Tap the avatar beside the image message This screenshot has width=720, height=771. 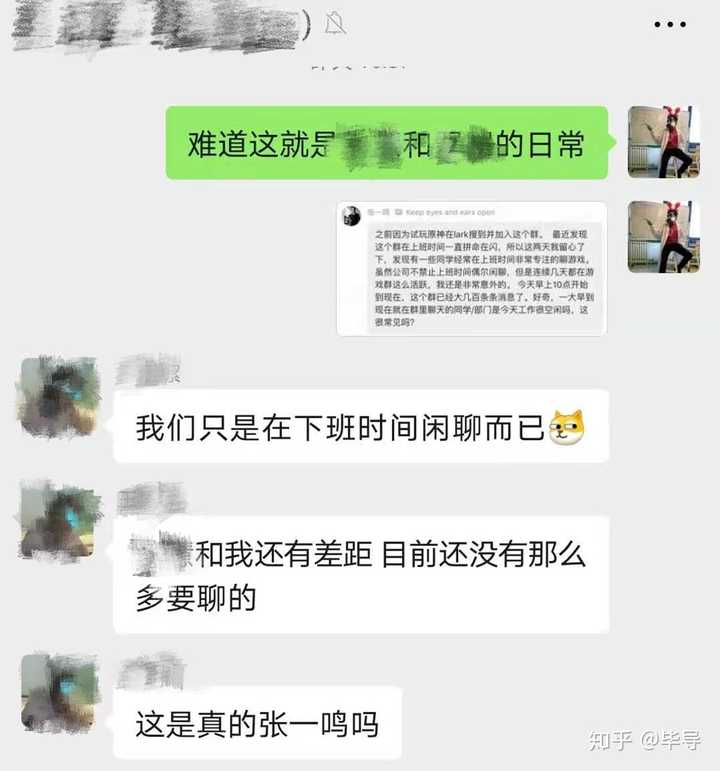(663, 236)
